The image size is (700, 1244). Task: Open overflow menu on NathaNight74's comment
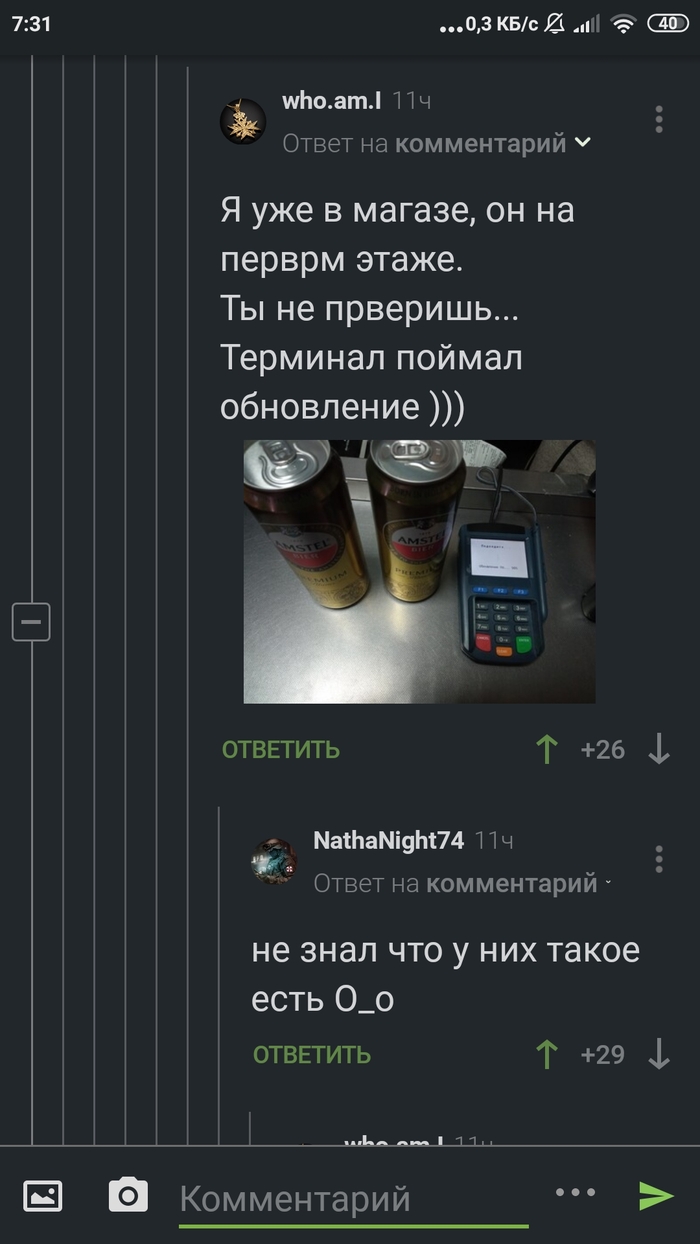(659, 859)
